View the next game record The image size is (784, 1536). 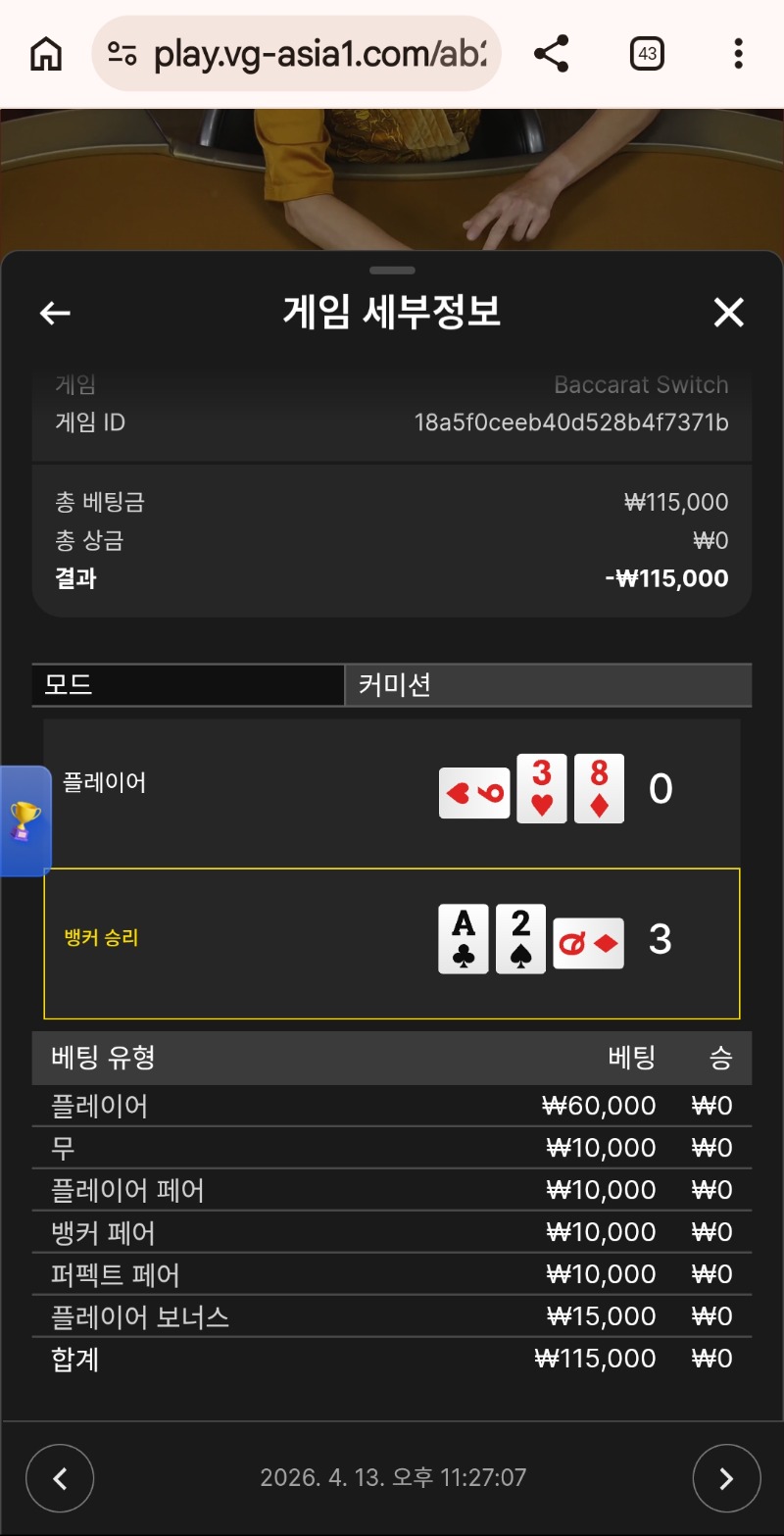(726, 1478)
